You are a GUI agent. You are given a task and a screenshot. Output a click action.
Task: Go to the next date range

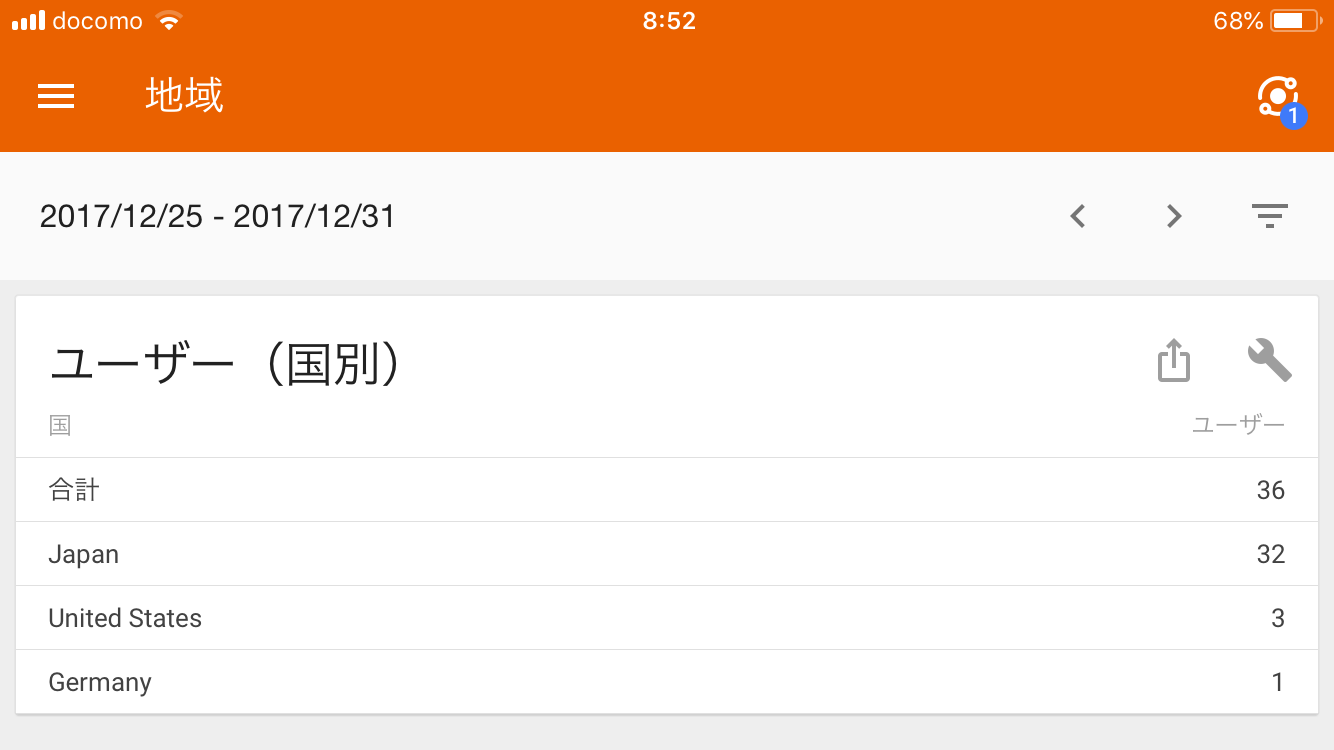tap(1174, 216)
